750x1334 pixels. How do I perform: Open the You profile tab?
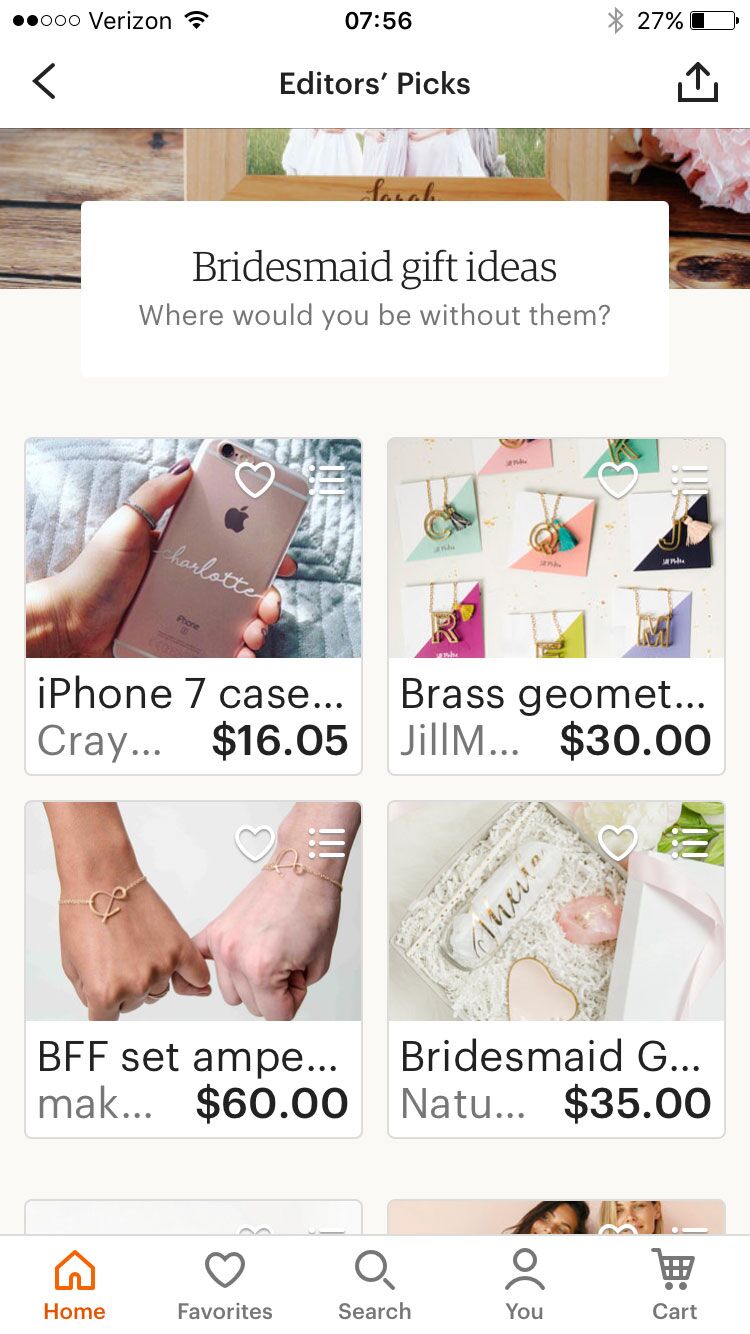[x=524, y=1285]
